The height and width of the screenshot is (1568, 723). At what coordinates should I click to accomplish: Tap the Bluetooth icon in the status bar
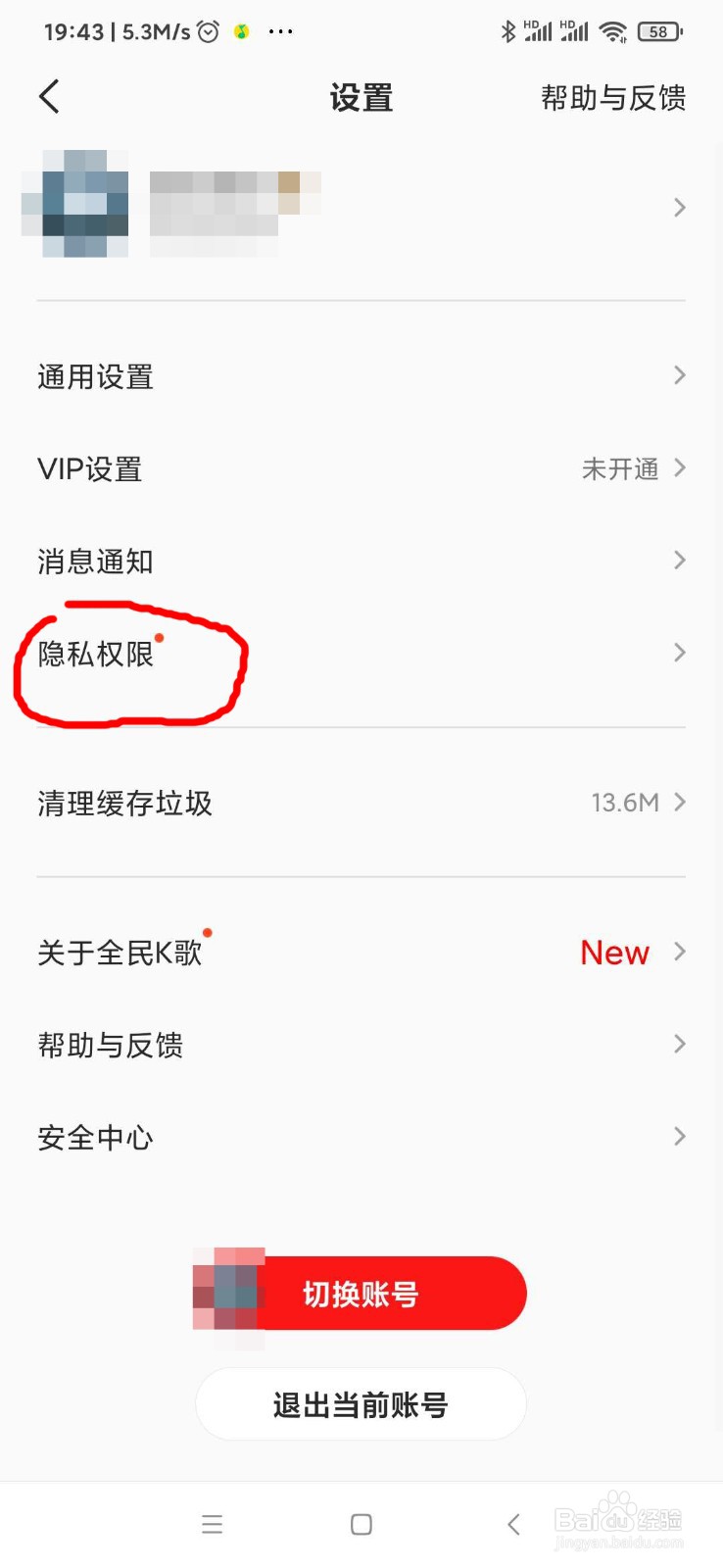tap(508, 30)
